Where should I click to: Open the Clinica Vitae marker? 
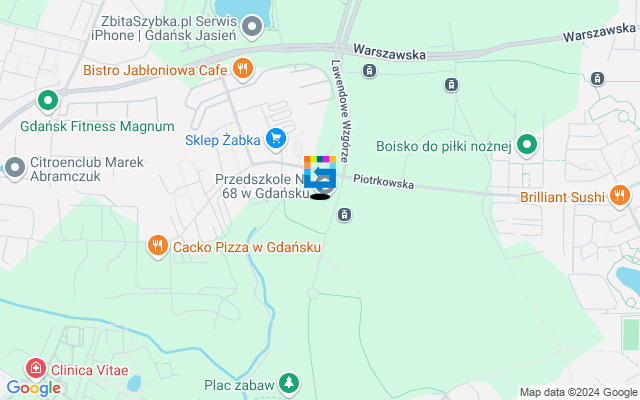[36, 369]
